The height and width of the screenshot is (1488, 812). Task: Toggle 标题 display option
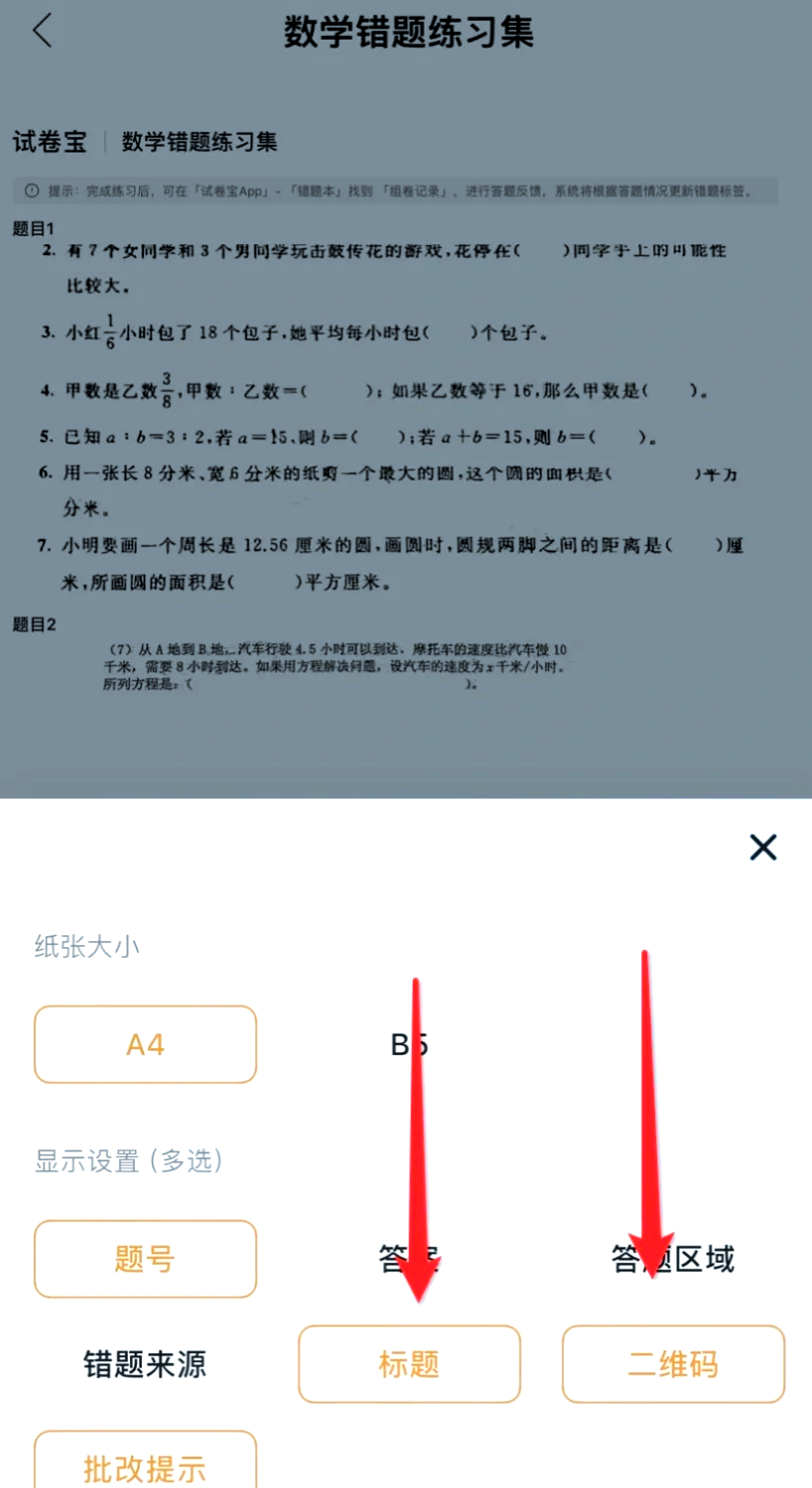pyautogui.click(x=409, y=1364)
